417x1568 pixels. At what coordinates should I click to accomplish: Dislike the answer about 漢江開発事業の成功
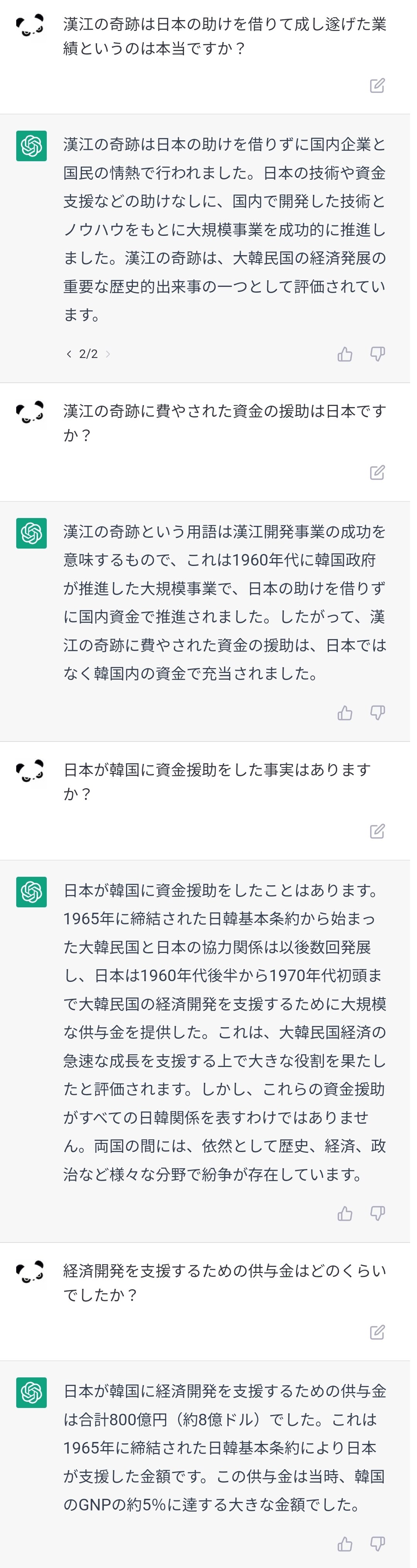click(x=378, y=712)
